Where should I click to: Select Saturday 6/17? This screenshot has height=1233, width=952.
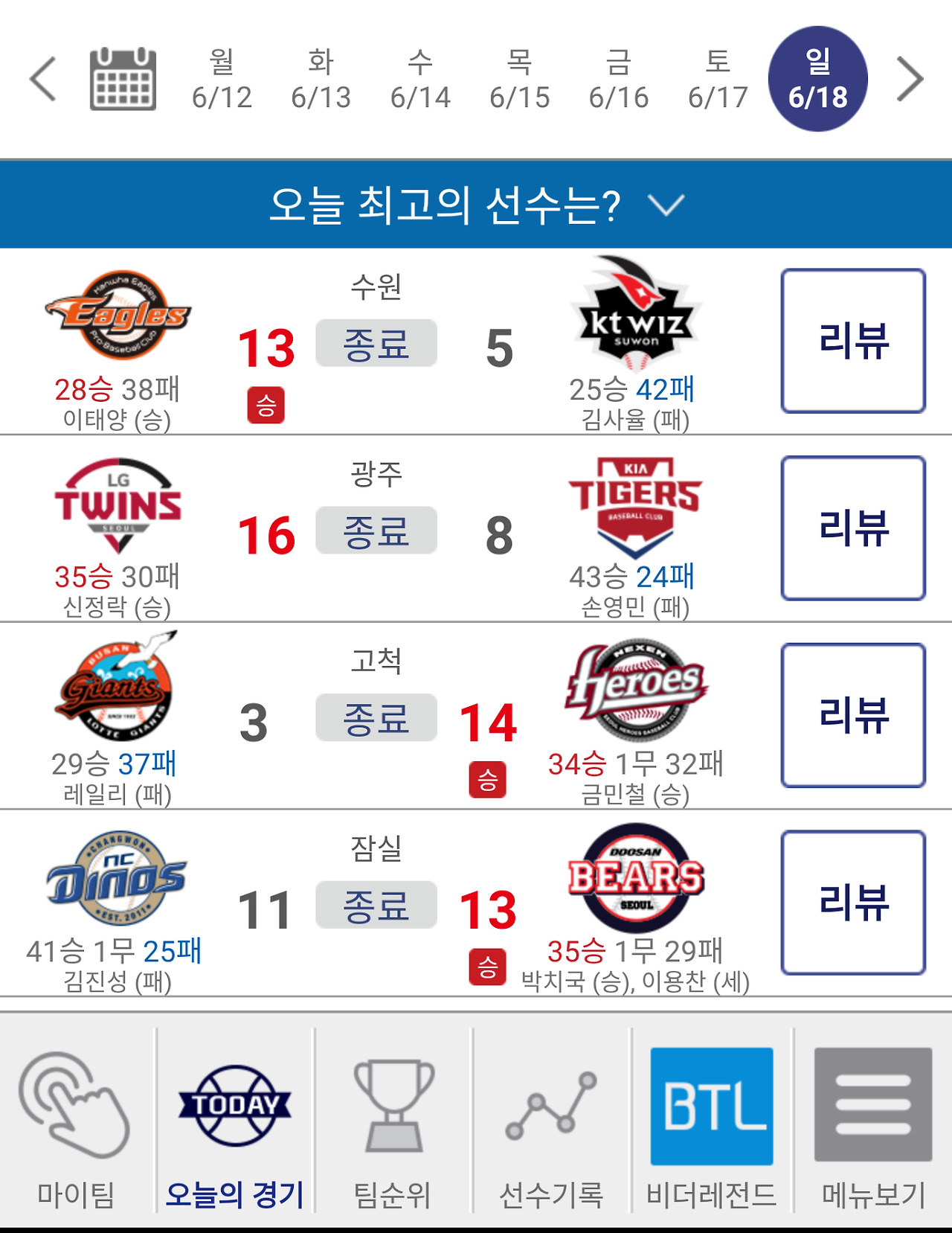pos(718,79)
